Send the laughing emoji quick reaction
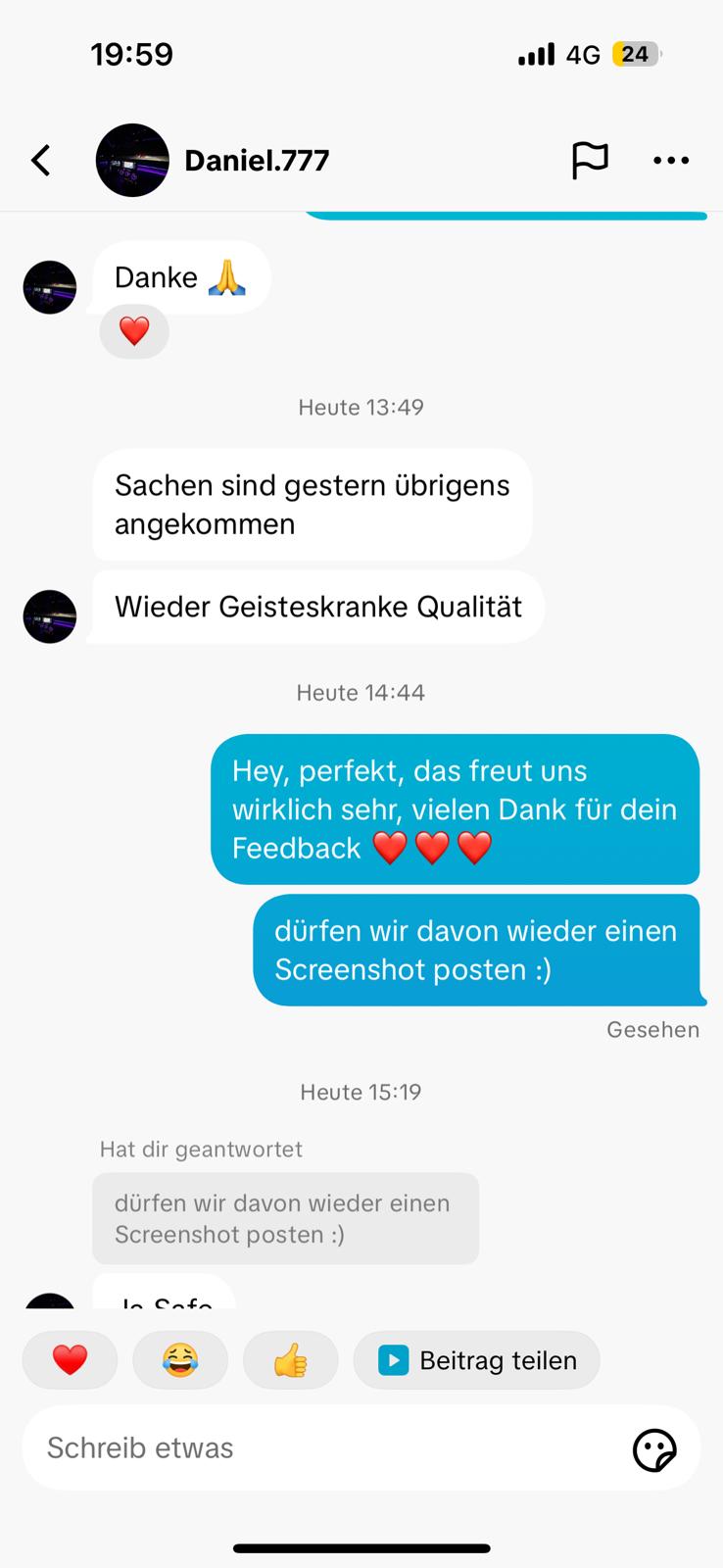 [180, 1360]
